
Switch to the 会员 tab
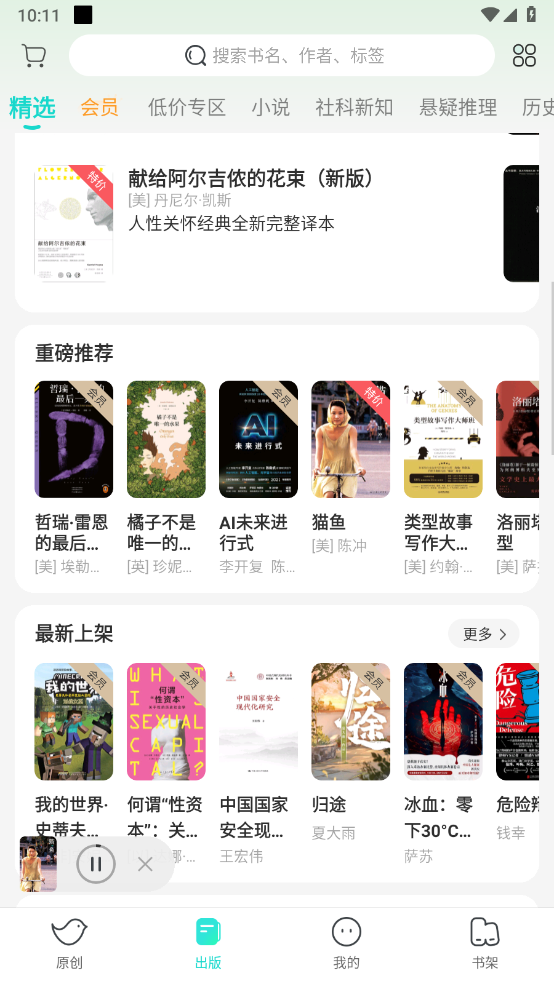100,107
